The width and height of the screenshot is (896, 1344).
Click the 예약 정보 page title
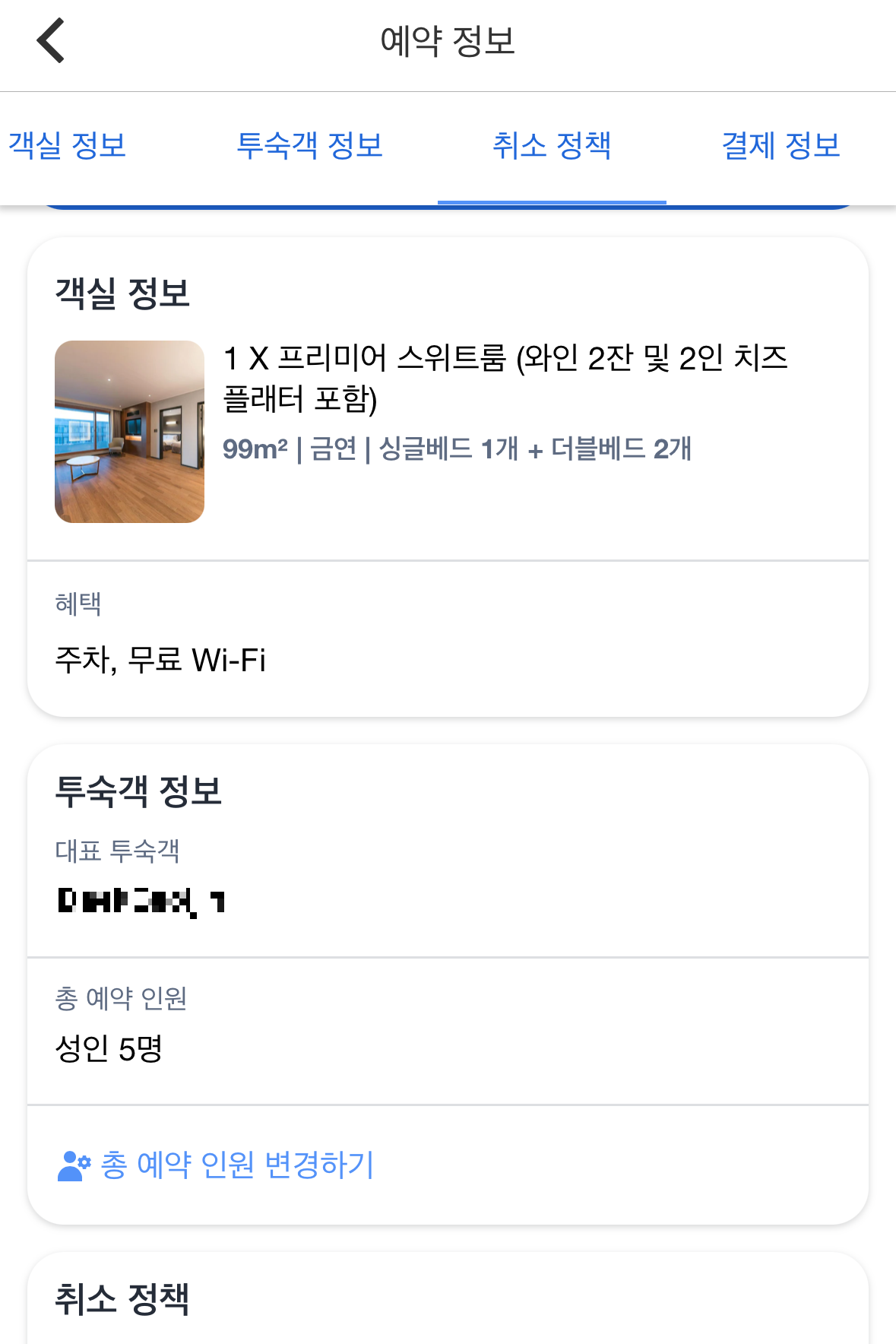point(448,40)
